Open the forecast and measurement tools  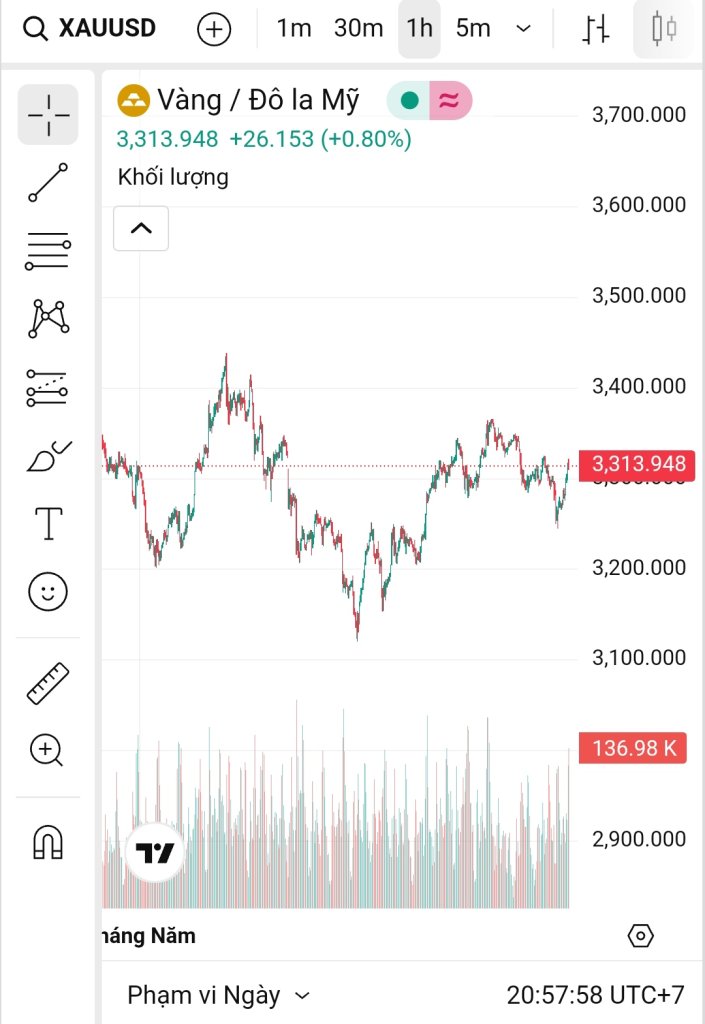tap(48, 387)
